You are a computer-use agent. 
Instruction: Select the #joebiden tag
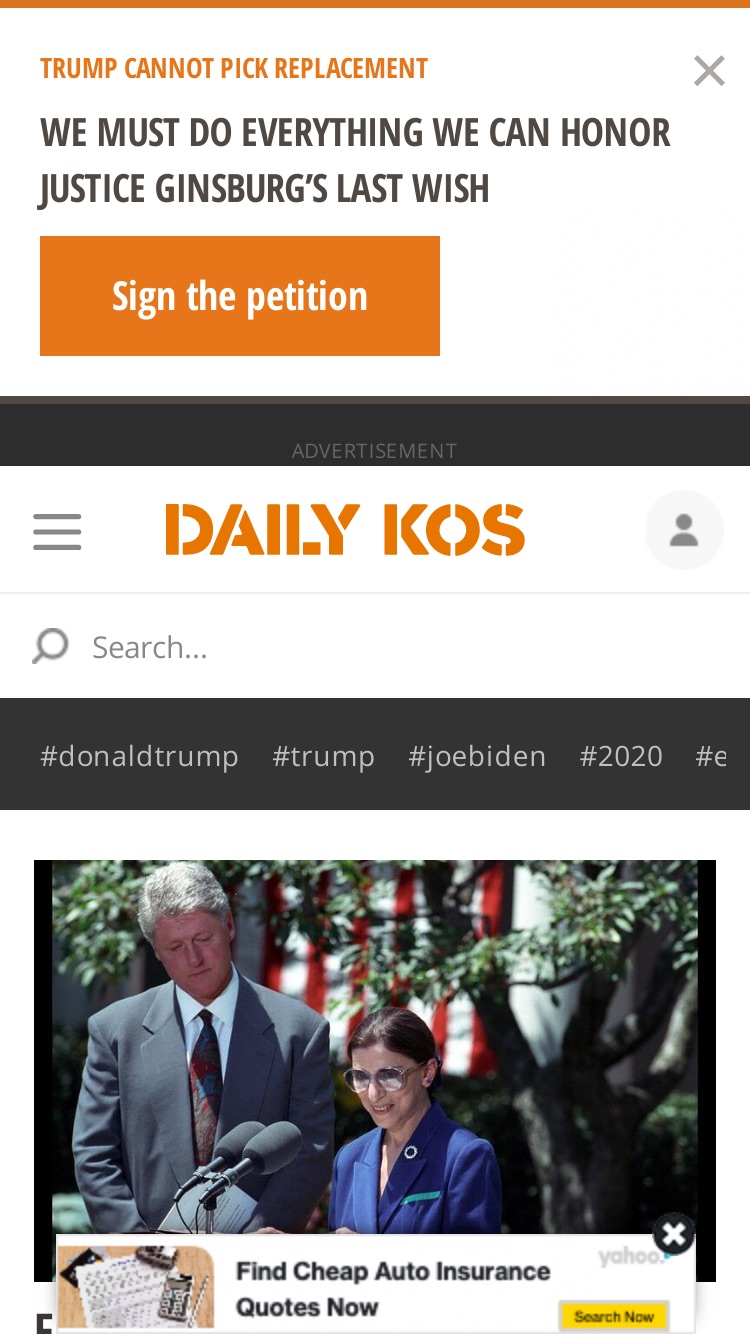477,756
